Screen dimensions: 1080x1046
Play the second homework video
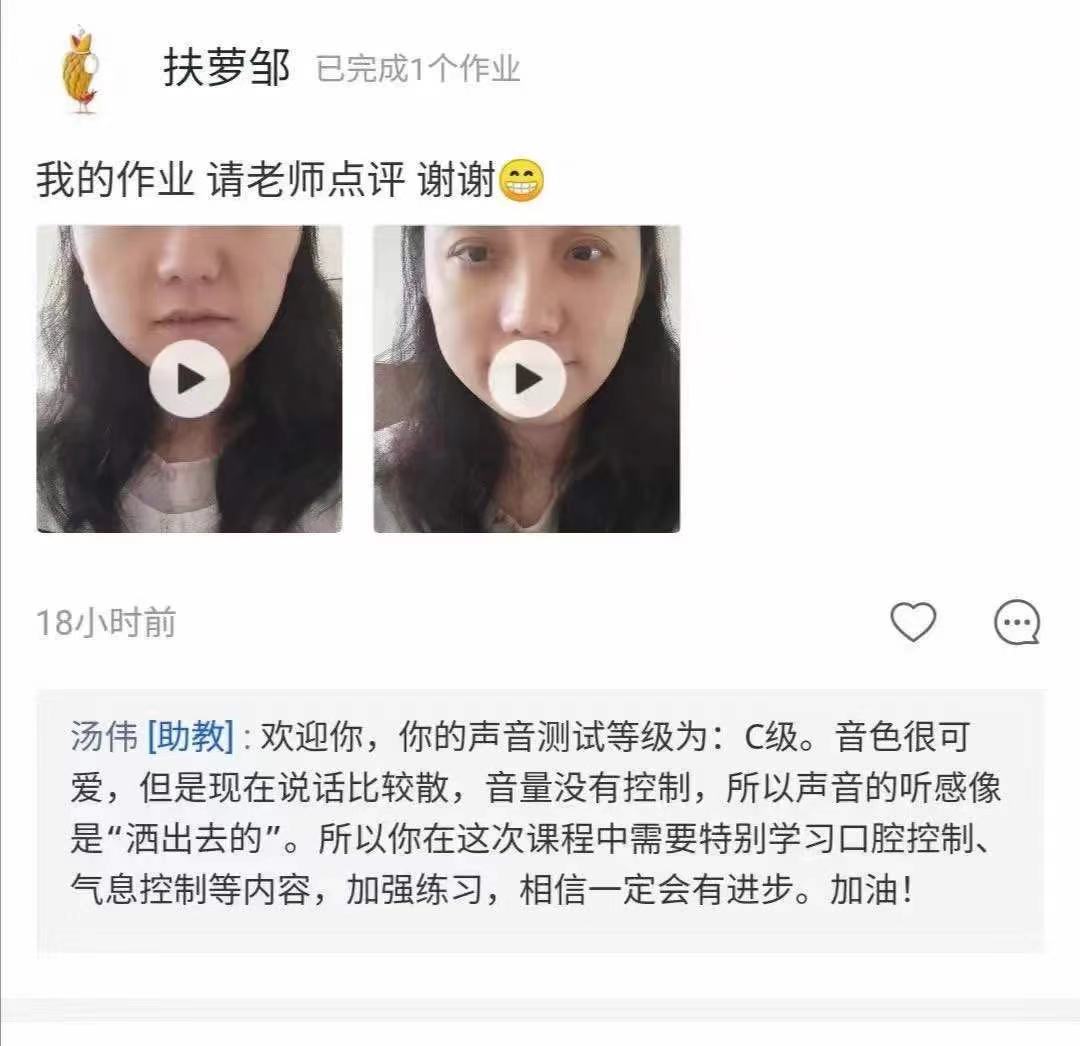click(527, 379)
